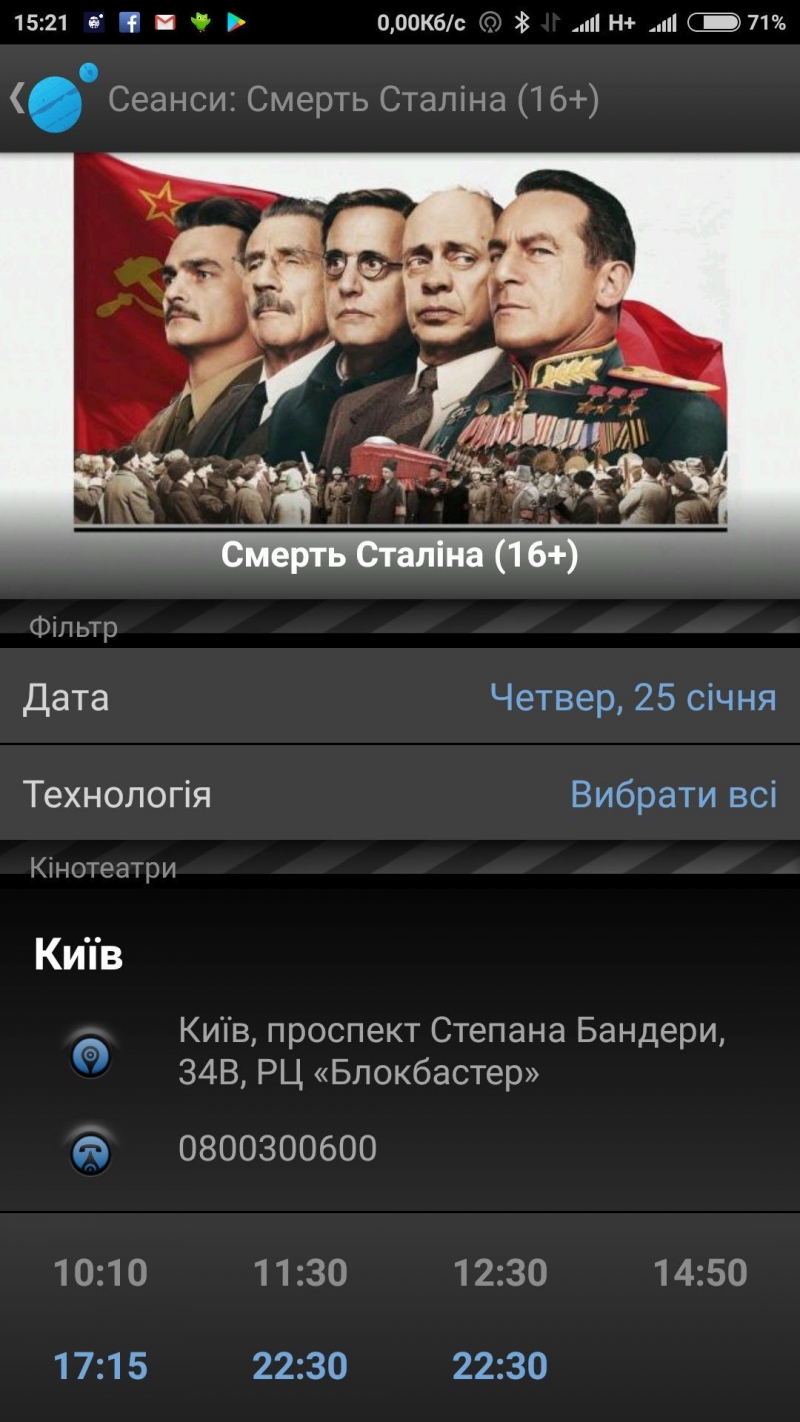Change the Технологія filter selection
Screen dimensions: 800x1422
[x=400, y=794]
